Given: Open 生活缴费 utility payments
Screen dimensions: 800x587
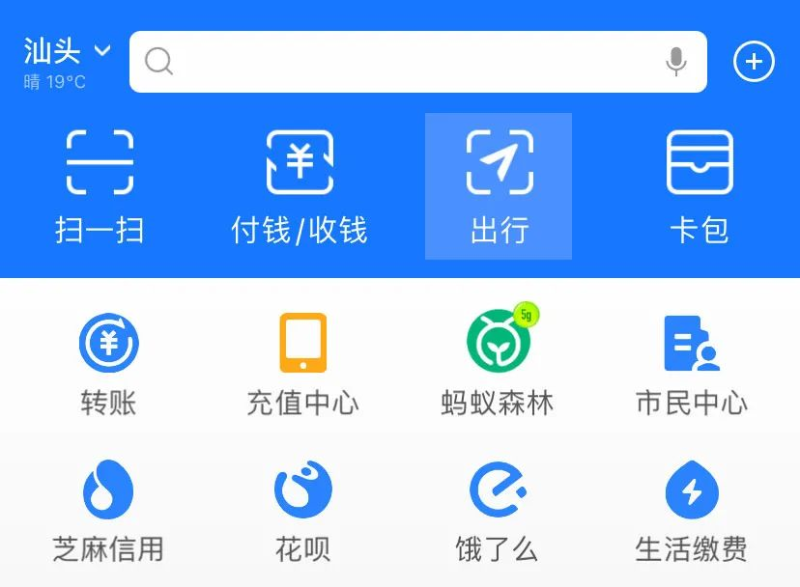Looking at the screenshot, I should [692, 508].
